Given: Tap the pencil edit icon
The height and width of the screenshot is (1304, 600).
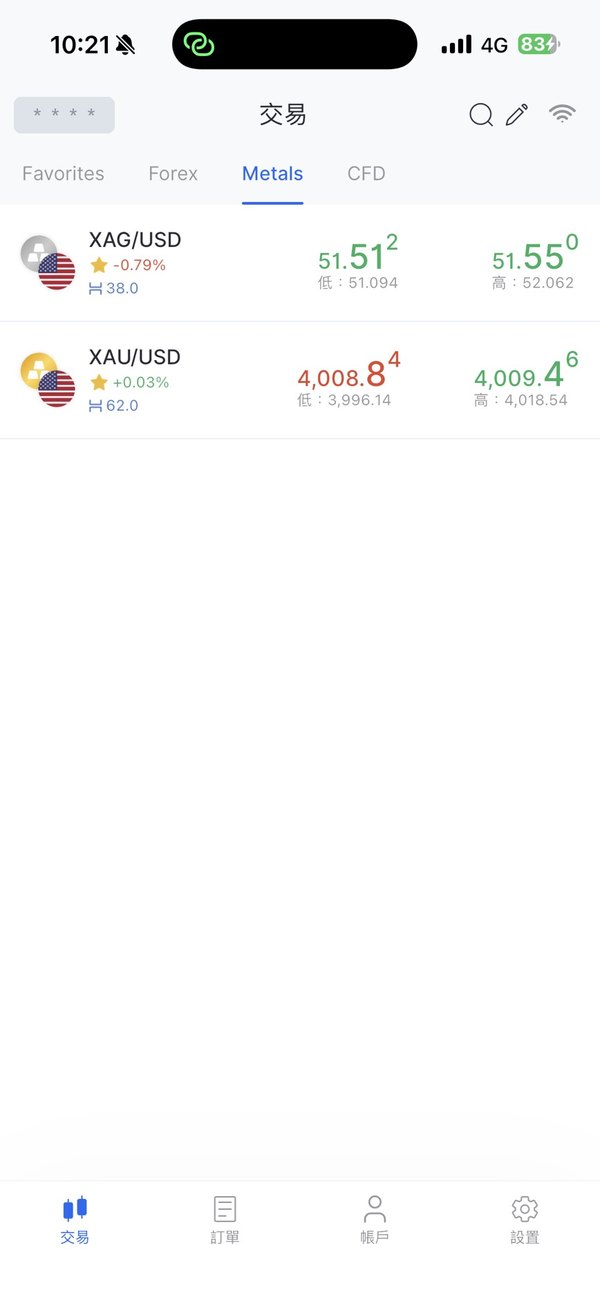Looking at the screenshot, I should pyautogui.click(x=517, y=115).
